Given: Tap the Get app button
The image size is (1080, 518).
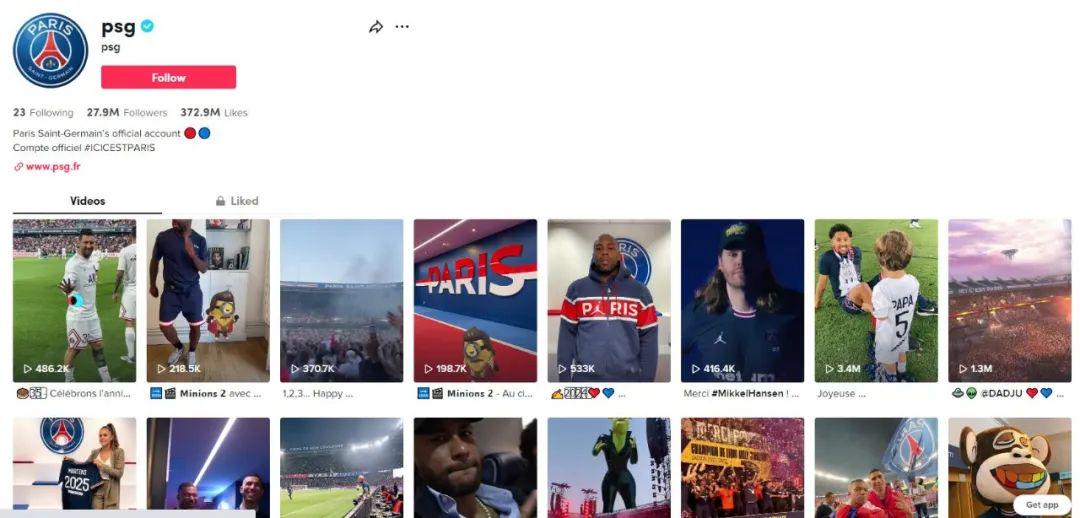Looking at the screenshot, I should 1041,505.
